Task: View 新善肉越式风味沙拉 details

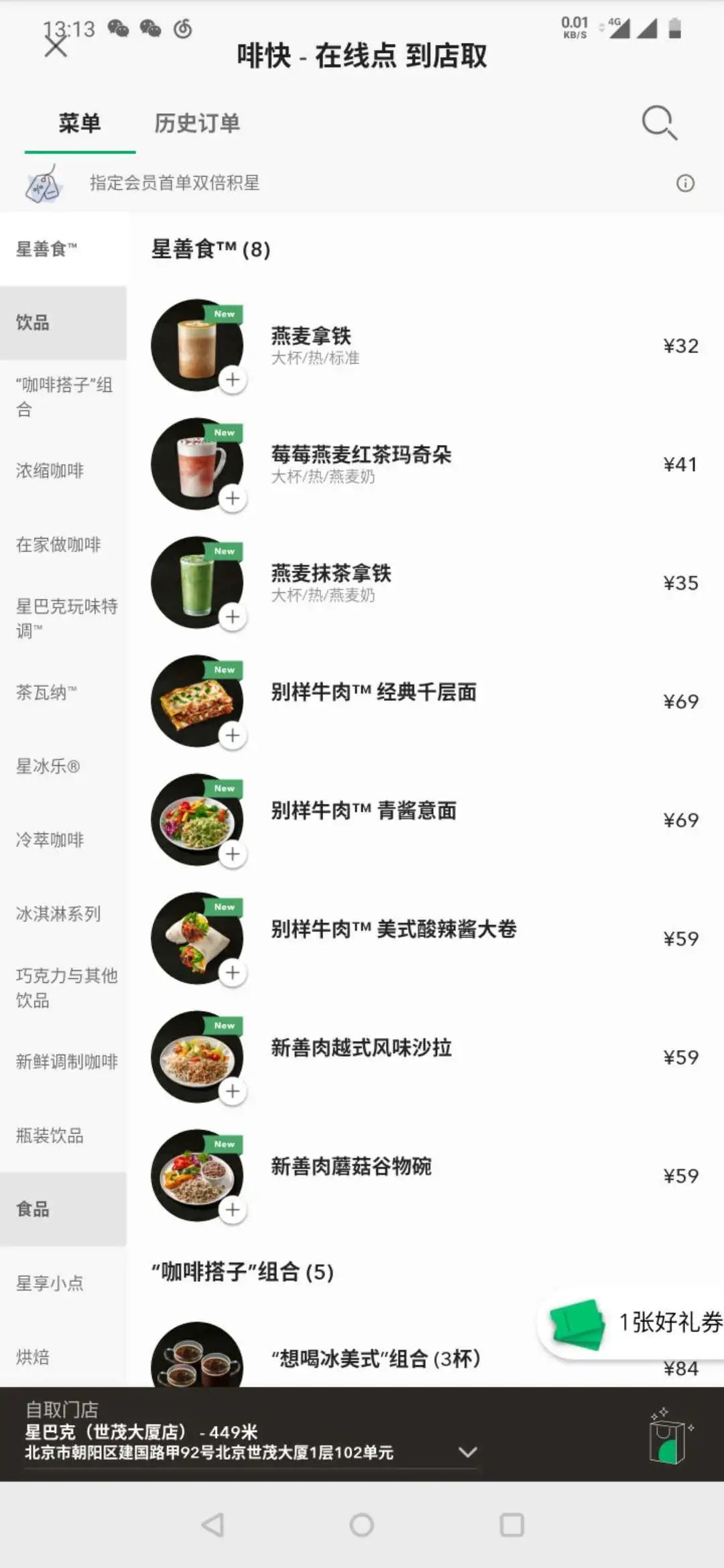Action: coord(361,1048)
